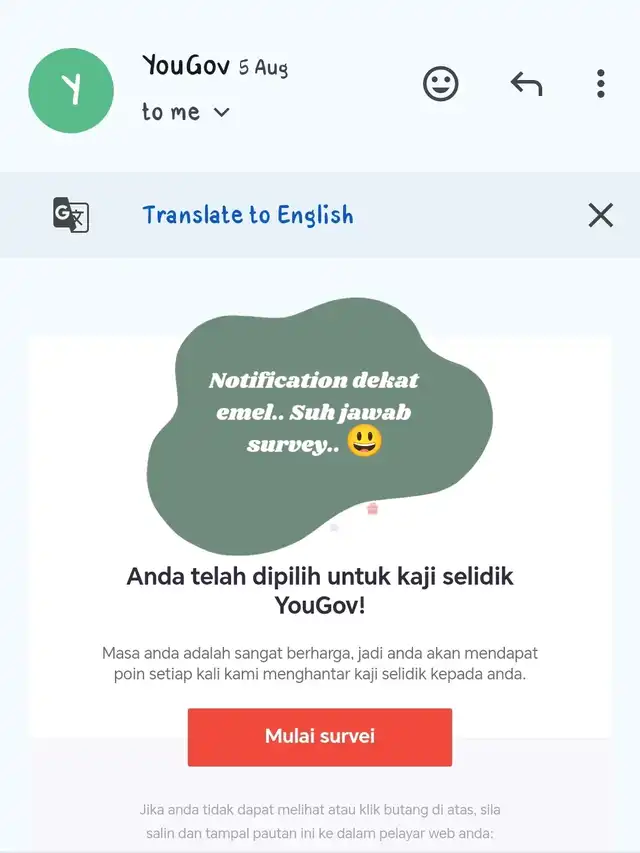Open the YouGov sender avatar

pos(71,90)
